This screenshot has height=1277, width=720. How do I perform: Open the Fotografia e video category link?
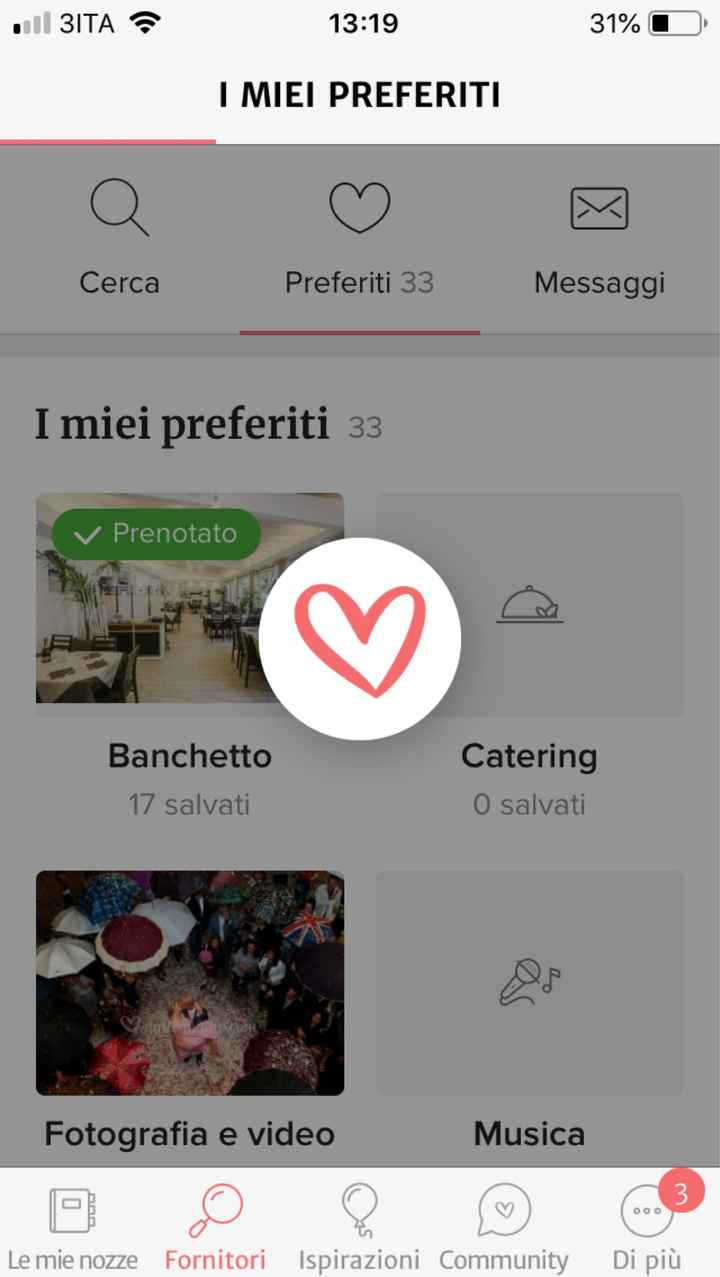(x=190, y=1134)
